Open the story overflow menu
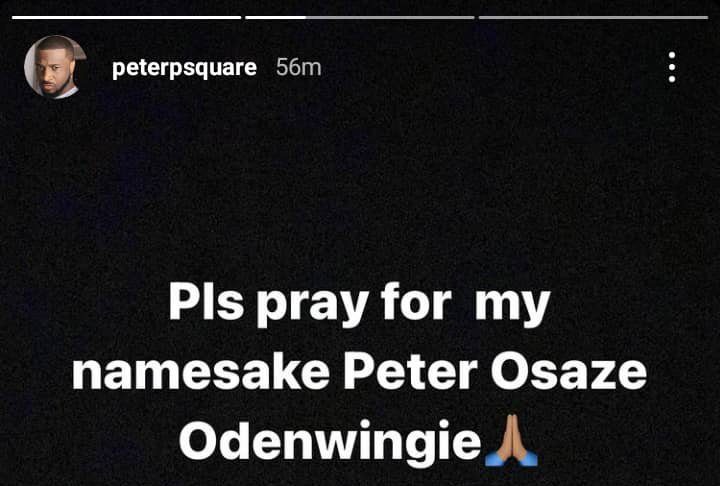Image resolution: width=720 pixels, height=486 pixels. point(672,67)
